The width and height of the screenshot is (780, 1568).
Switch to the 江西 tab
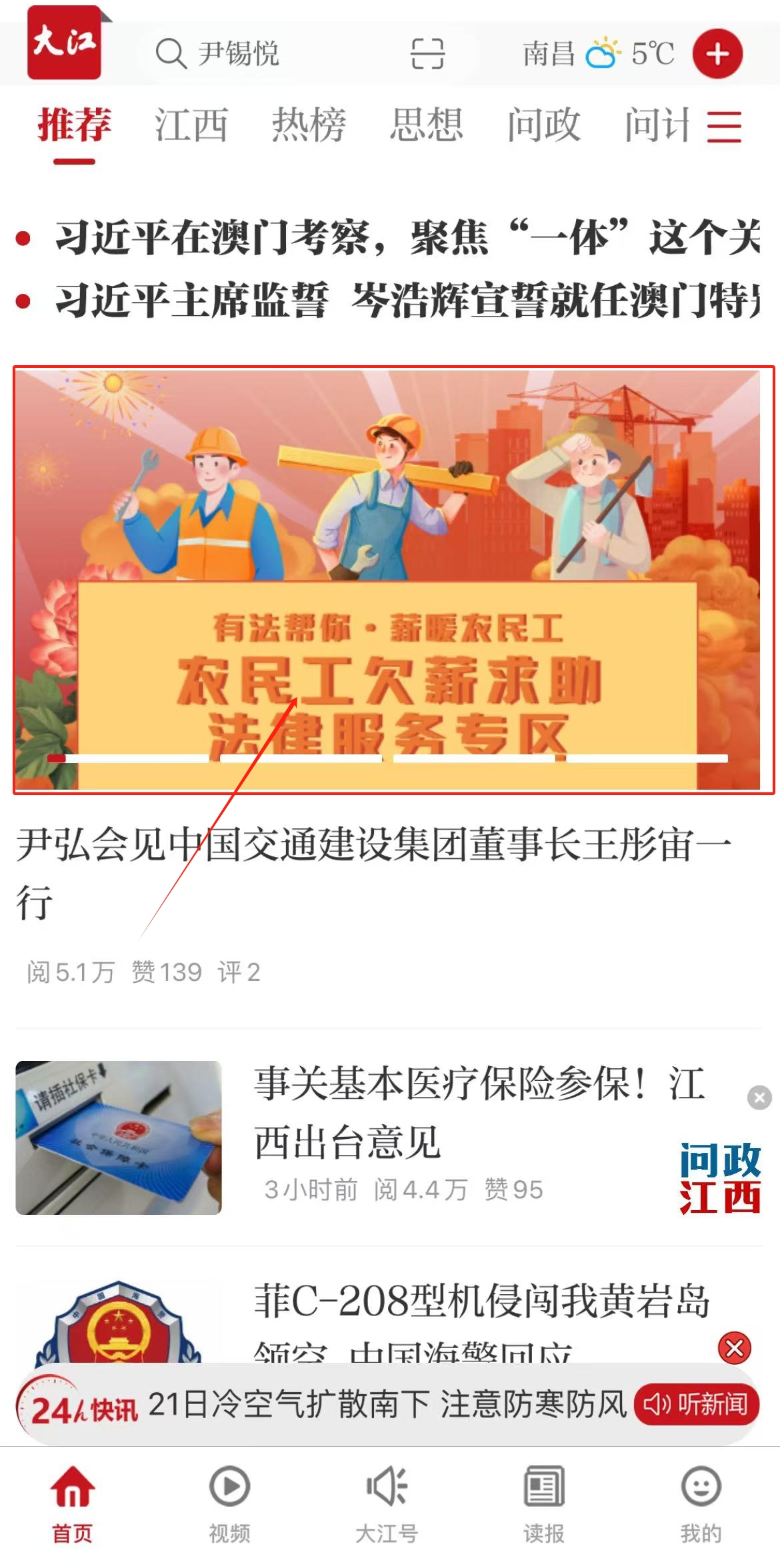(191, 125)
